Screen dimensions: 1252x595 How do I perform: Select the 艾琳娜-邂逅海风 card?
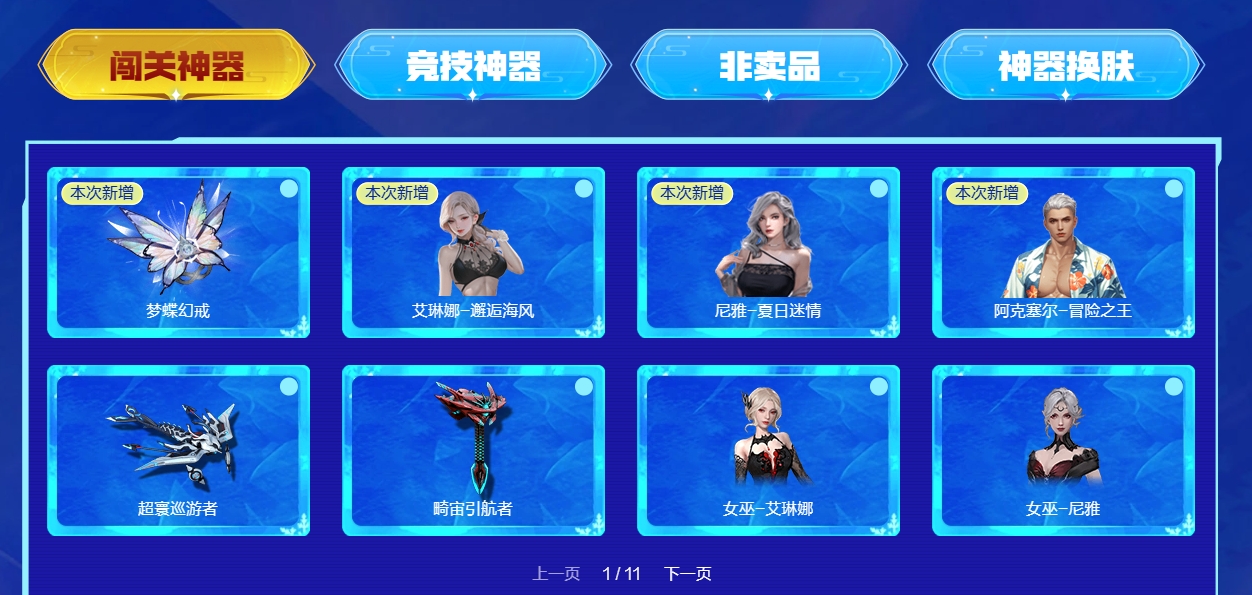pyautogui.click(x=473, y=252)
